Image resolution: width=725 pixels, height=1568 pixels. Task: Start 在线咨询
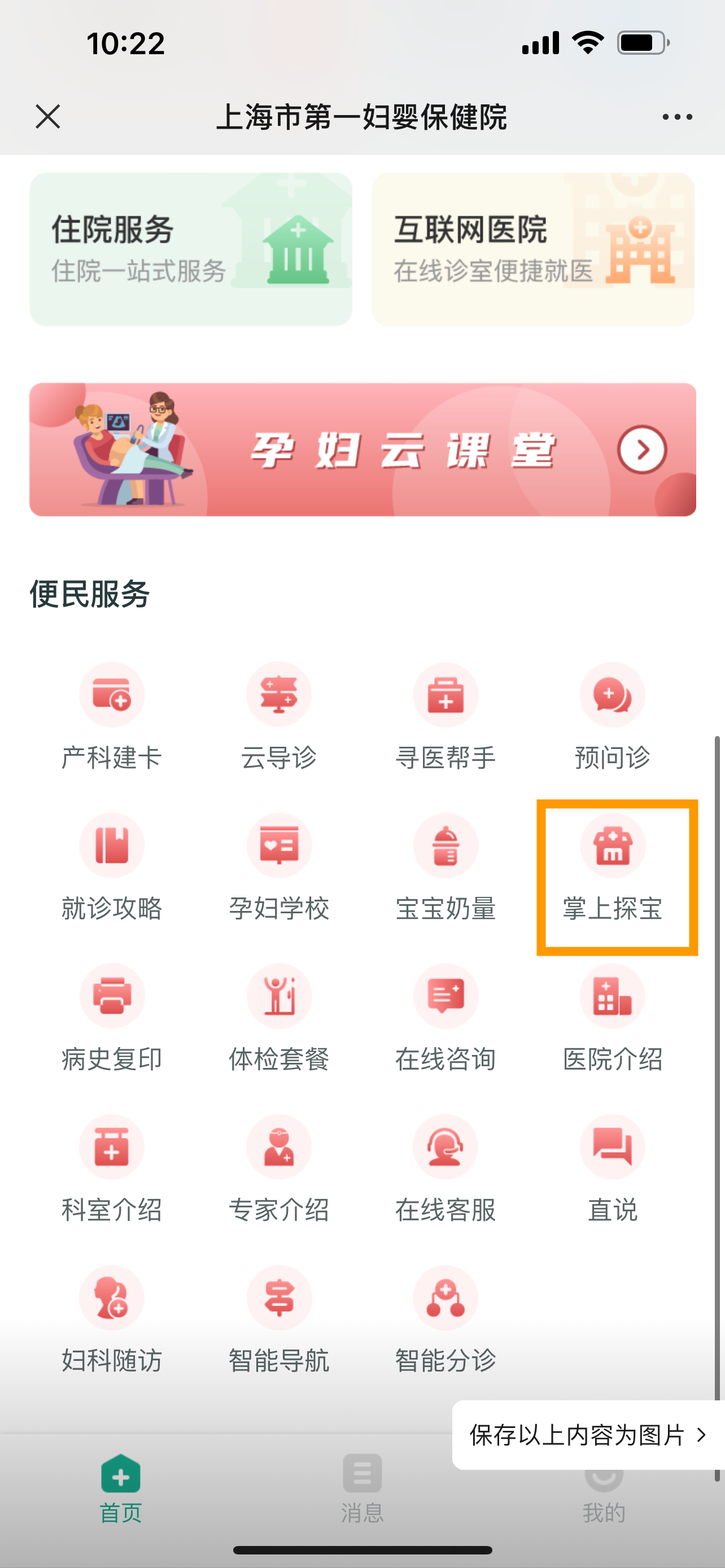tap(446, 1018)
